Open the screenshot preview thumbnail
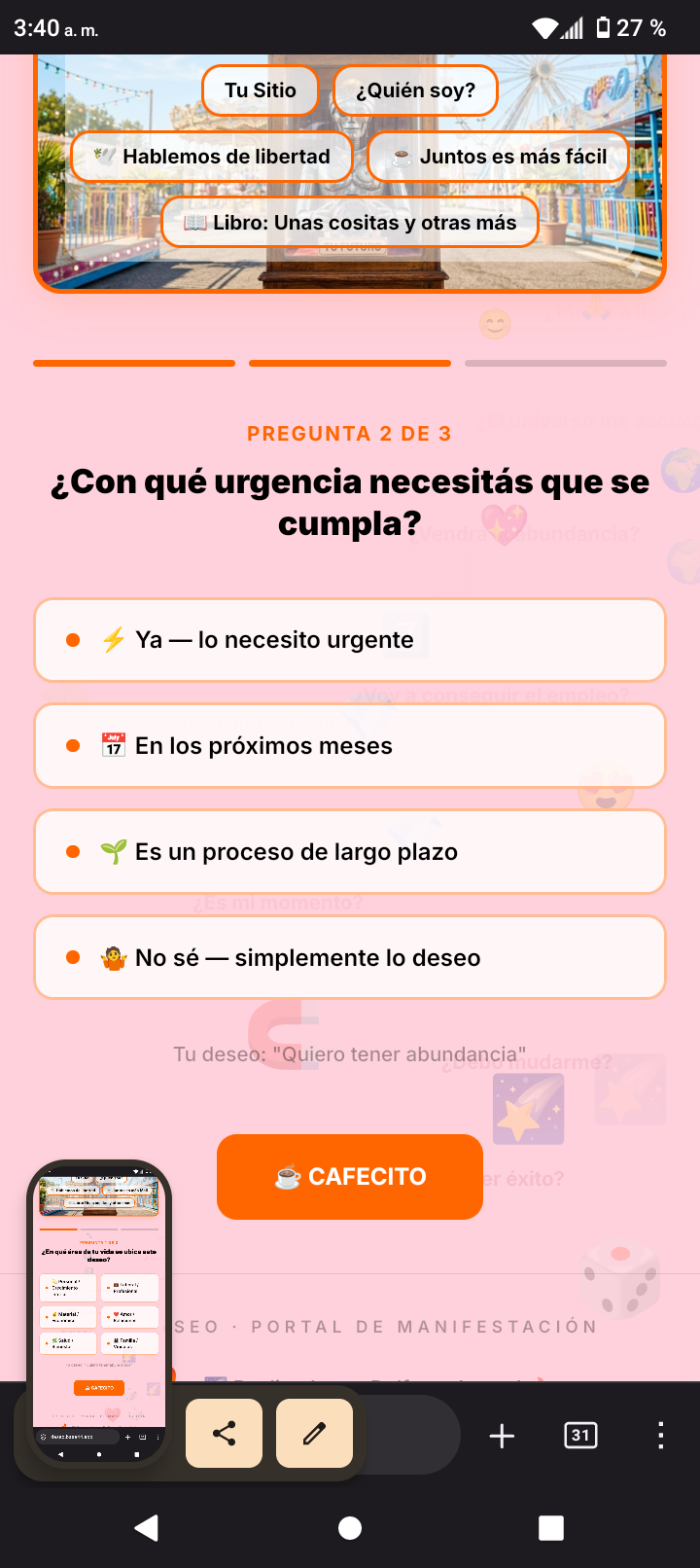Image resolution: width=700 pixels, height=1568 pixels. pyautogui.click(x=98, y=1313)
